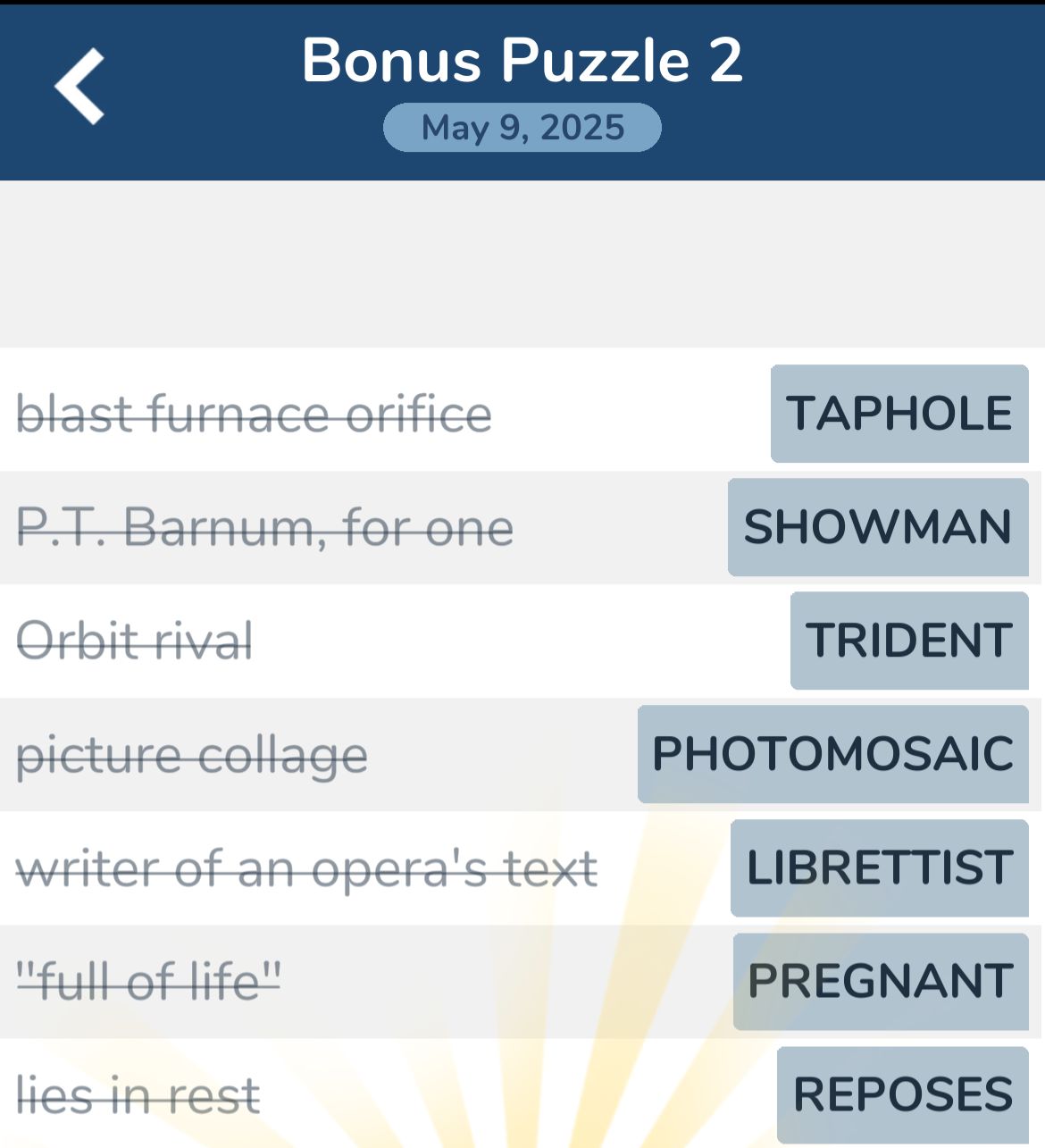Viewport: 1045px width, 1148px height.
Task: Tap the LIBRETTIST answer chip
Action: 880,867
